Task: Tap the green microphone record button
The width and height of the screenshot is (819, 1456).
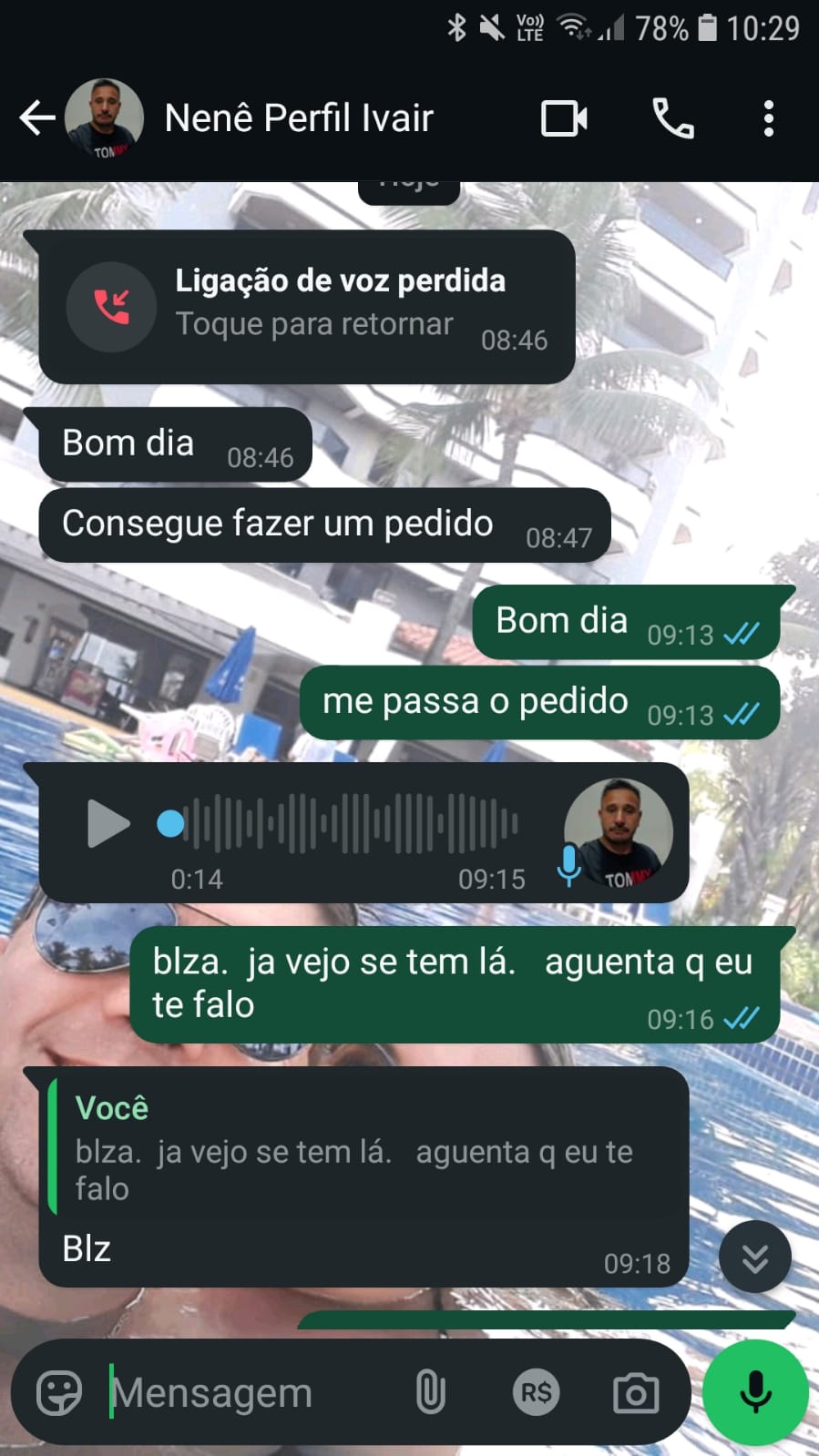Action: [x=755, y=1392]
